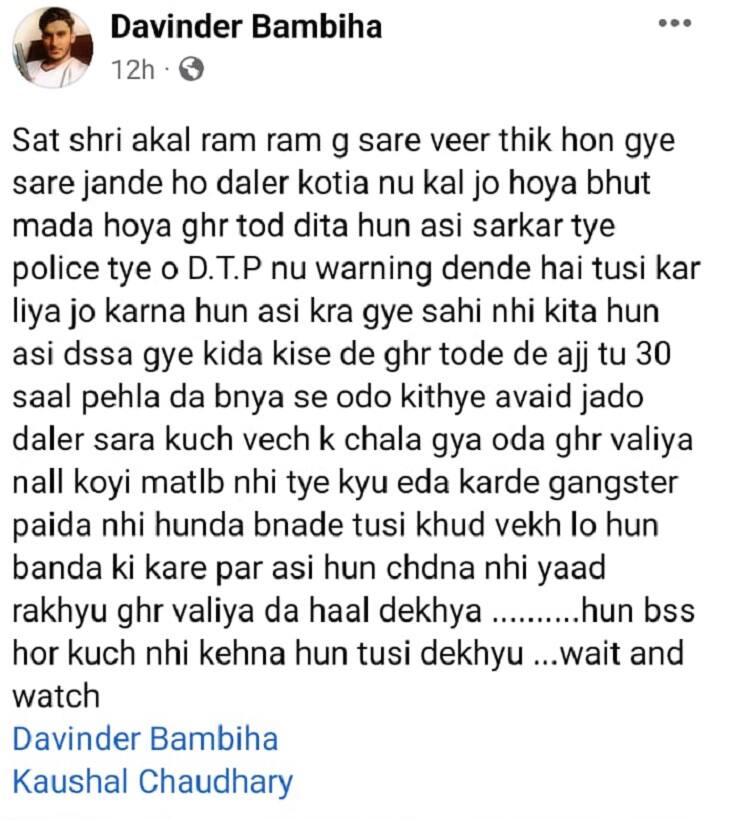730x820 pixels.
Task: Open the tagged Kaushal Chaudhary profile link
Action: [152, 781]
